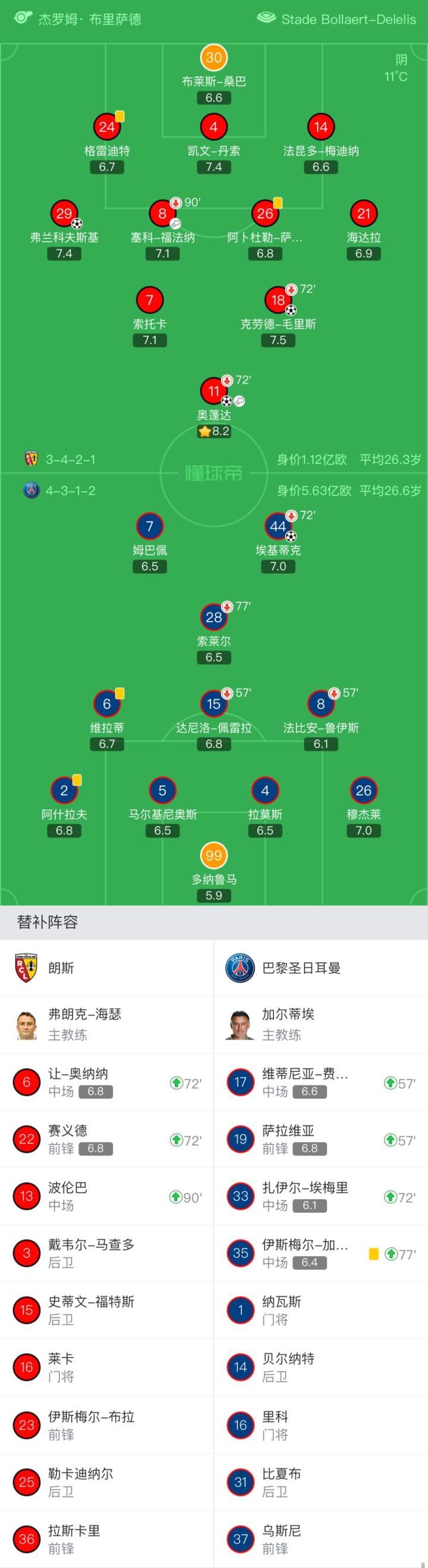The image size is (428, 1568).
Task: Tap player 奥蓬达 rated 8.2
Action: click(x=213, y=391)
